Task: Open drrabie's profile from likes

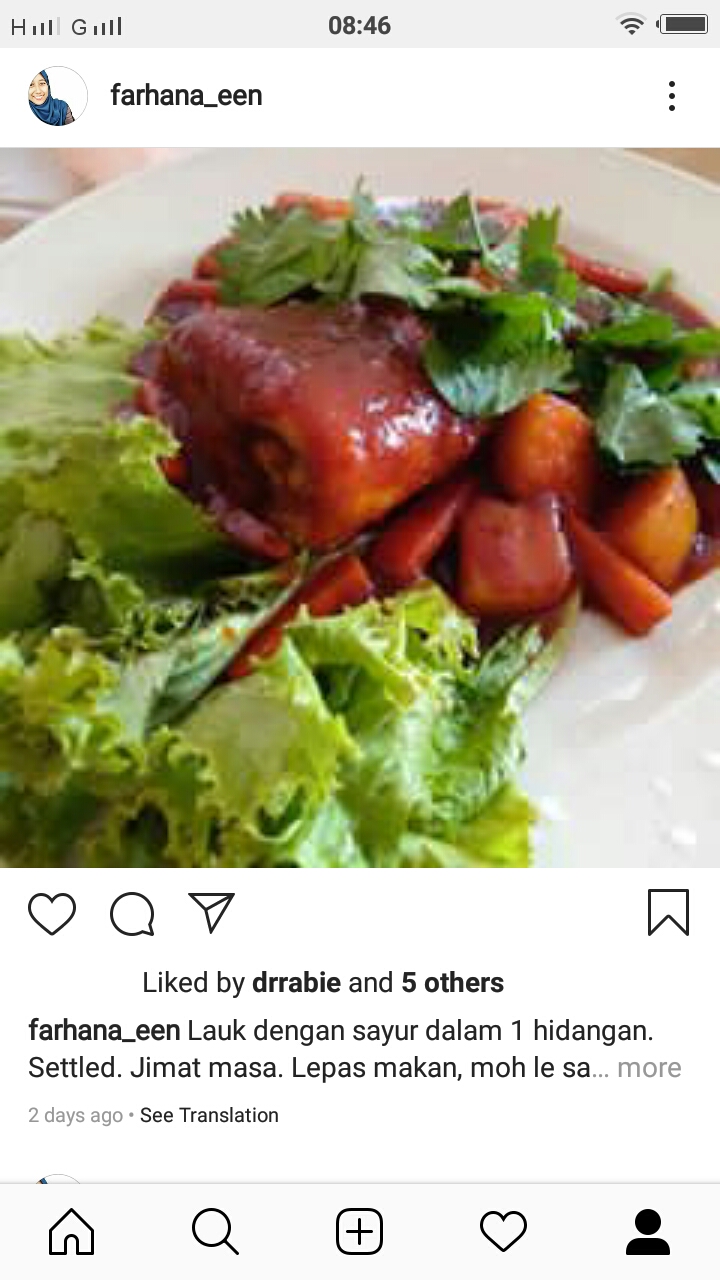Action: [296, 983]
